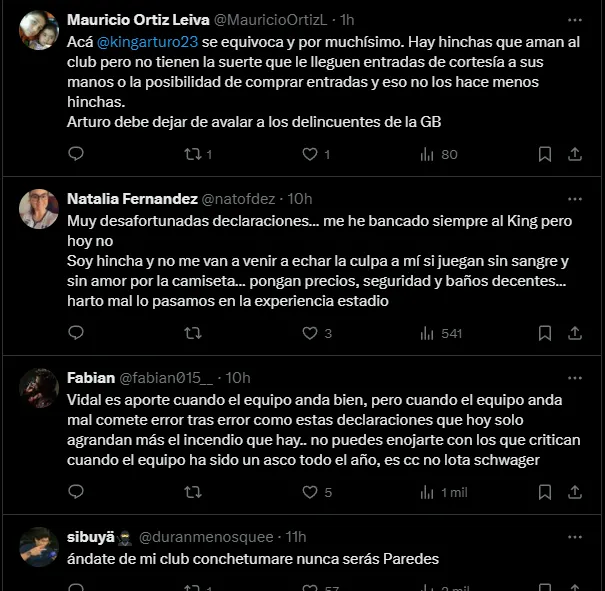The width and height of the screenshot is (605, 591).
Task: Open more options on Mauricio Ortiz Leiva's tweet
Action: (x=574, y=19)
